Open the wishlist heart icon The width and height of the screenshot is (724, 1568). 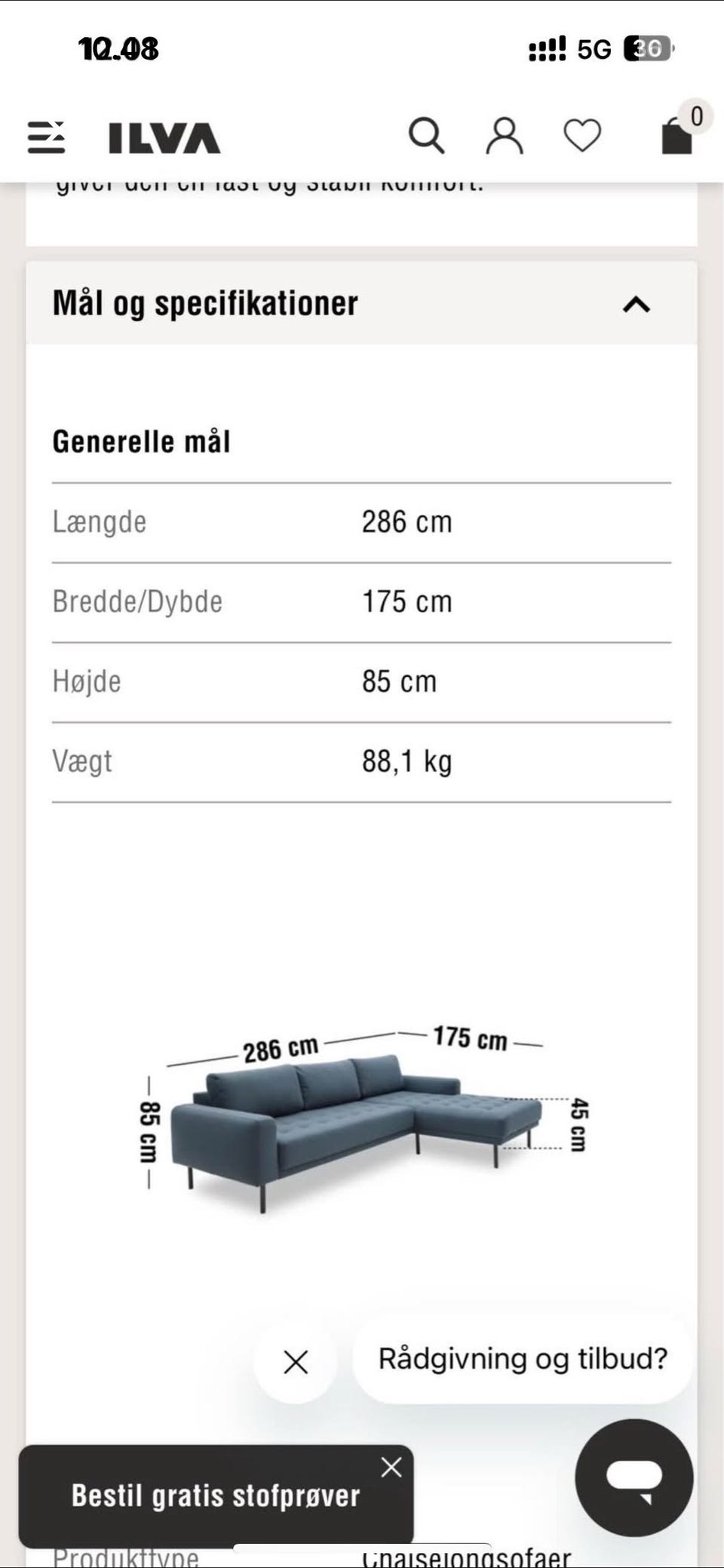pos(582,137)
